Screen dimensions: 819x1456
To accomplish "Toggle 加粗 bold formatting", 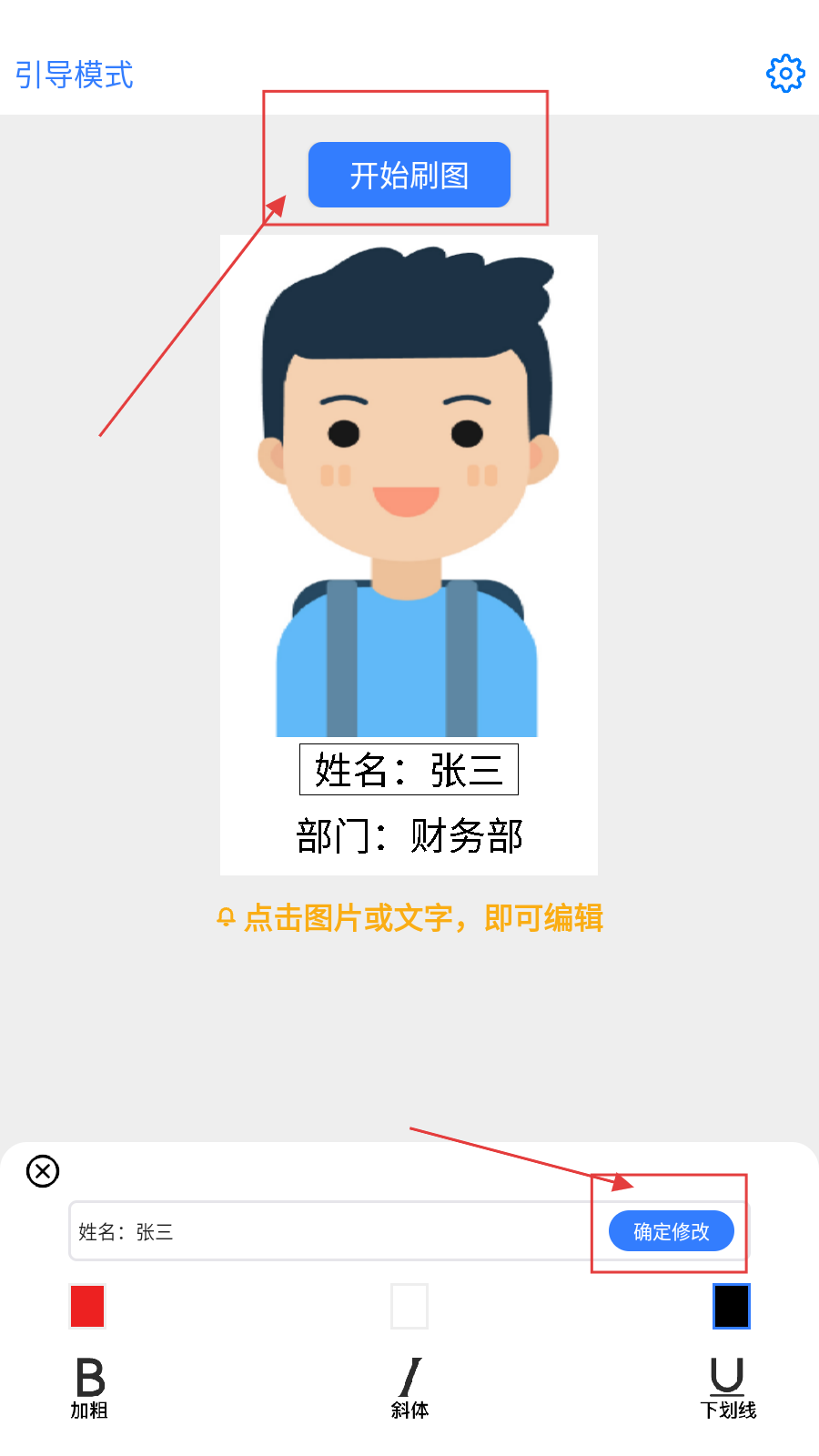I will pos(89,1387).
